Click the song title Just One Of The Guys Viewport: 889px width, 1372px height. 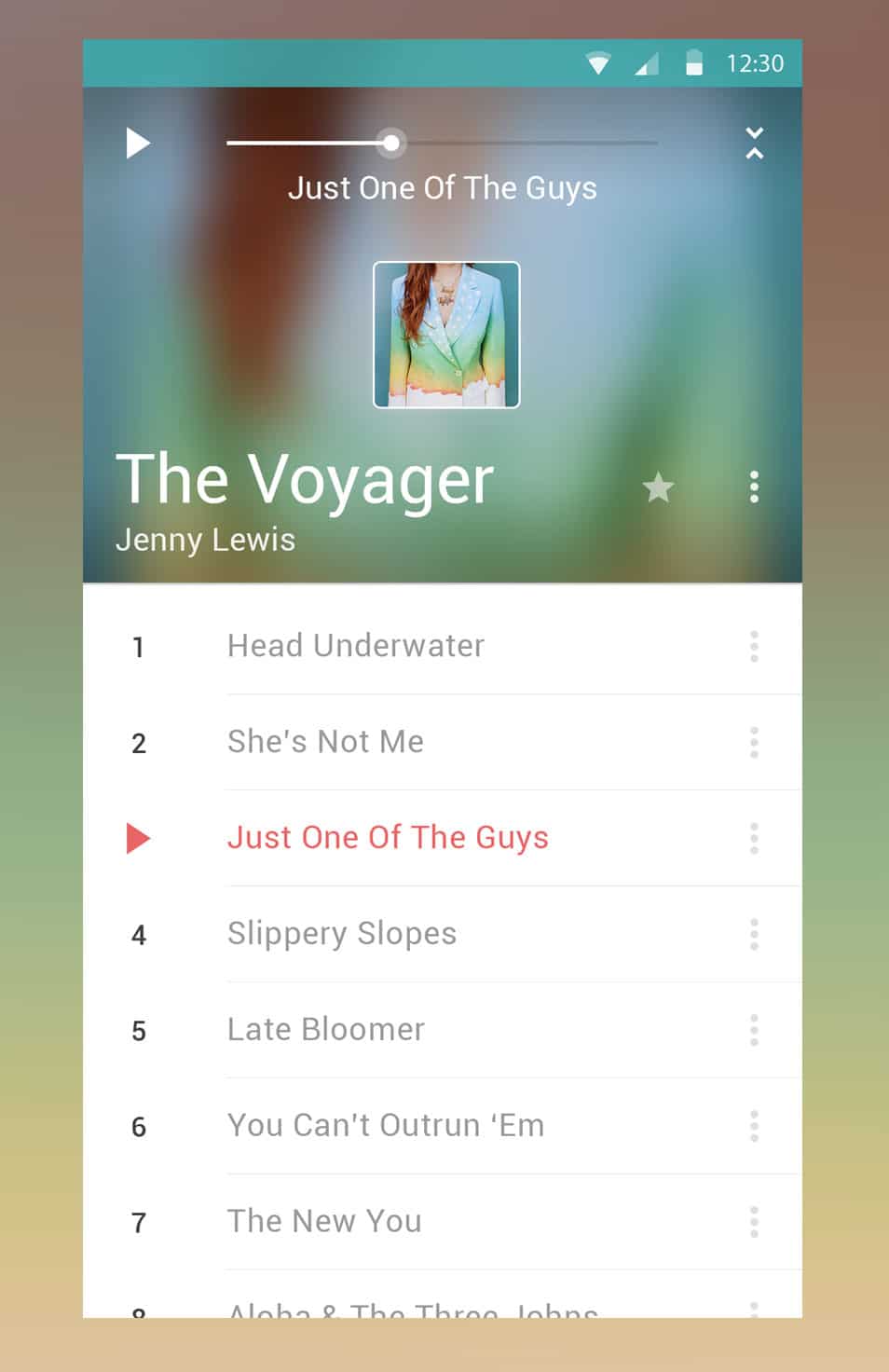444,188
